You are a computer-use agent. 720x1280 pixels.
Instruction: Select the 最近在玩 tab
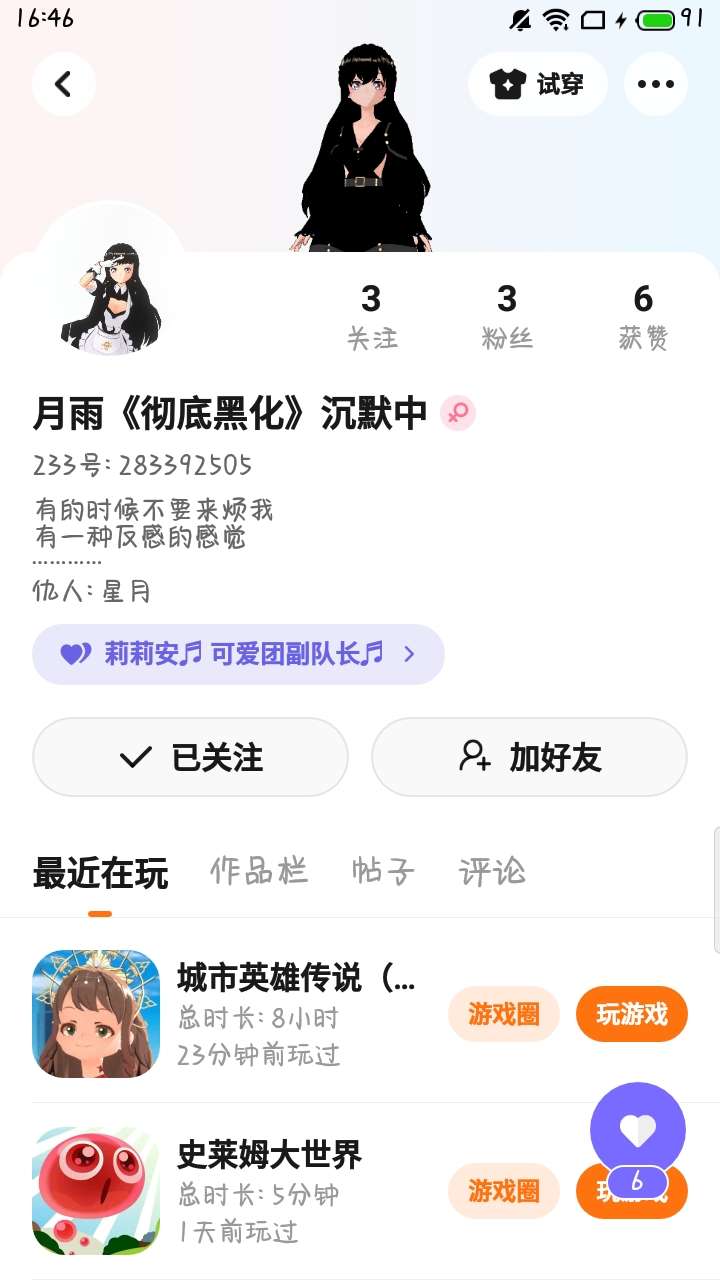coord(100,873)
